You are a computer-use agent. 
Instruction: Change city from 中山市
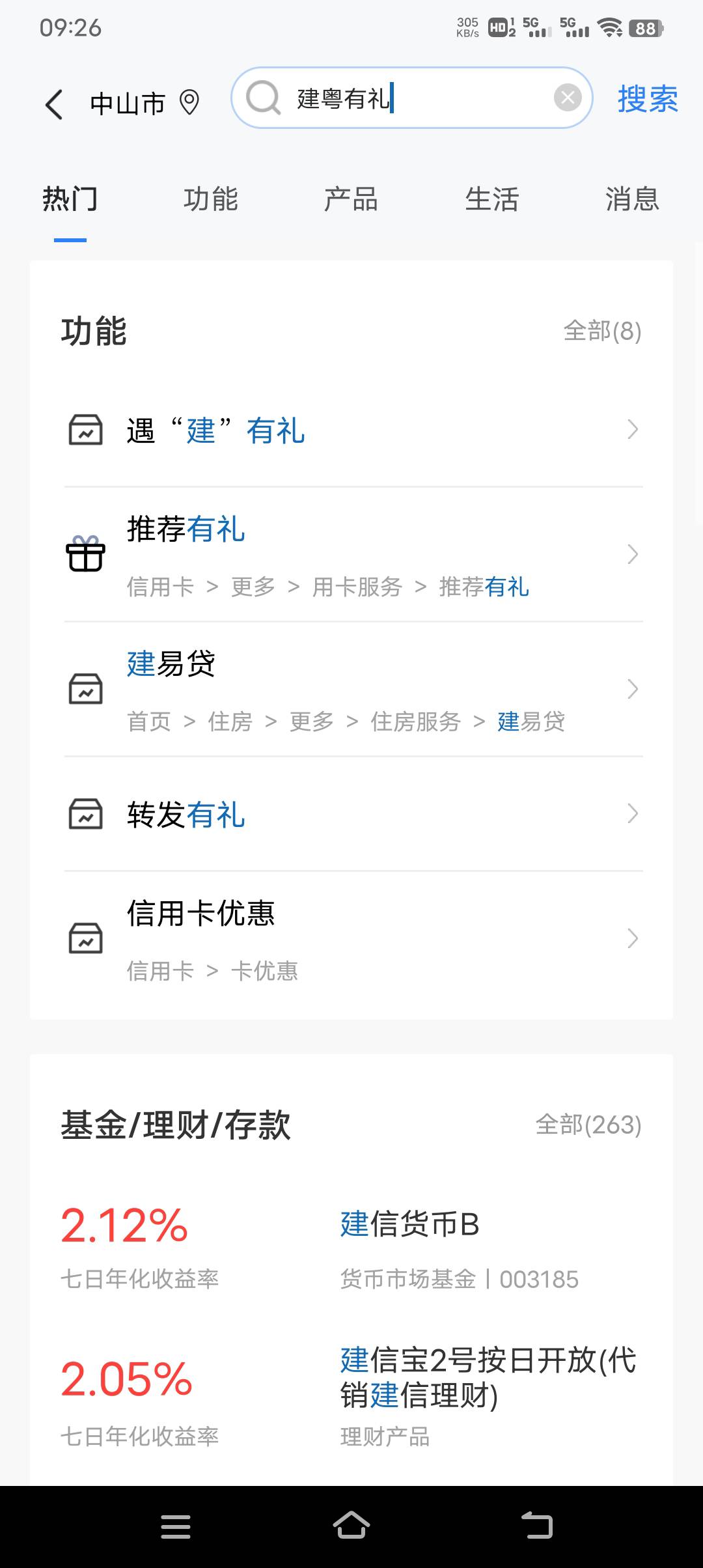point(143,104)
